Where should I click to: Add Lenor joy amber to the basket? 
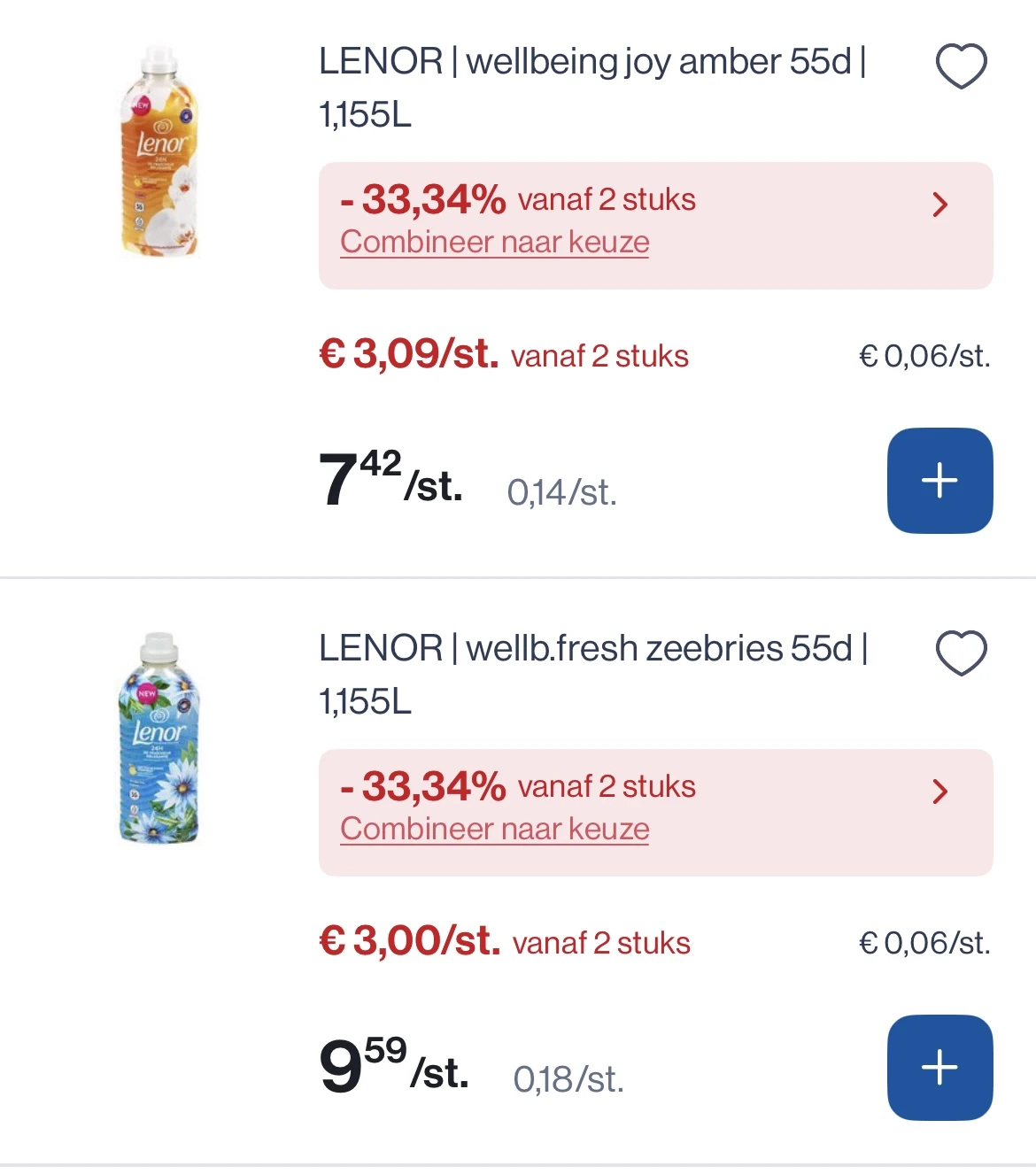(939, 481)
